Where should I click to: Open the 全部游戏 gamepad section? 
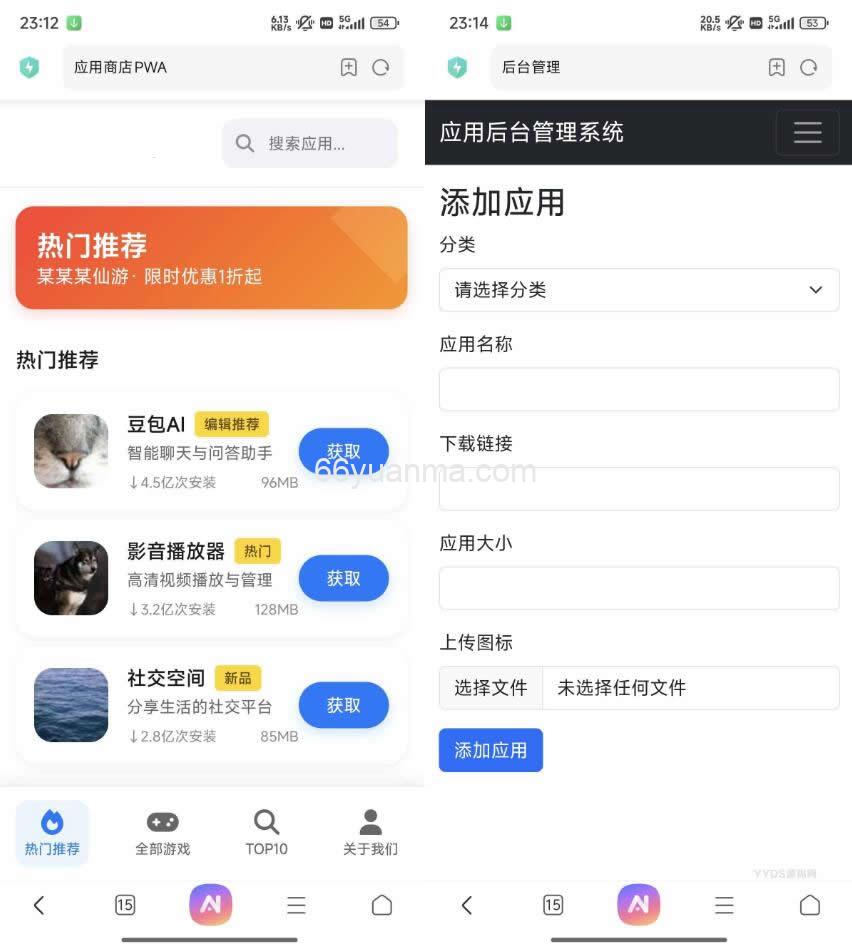point(161,822)
